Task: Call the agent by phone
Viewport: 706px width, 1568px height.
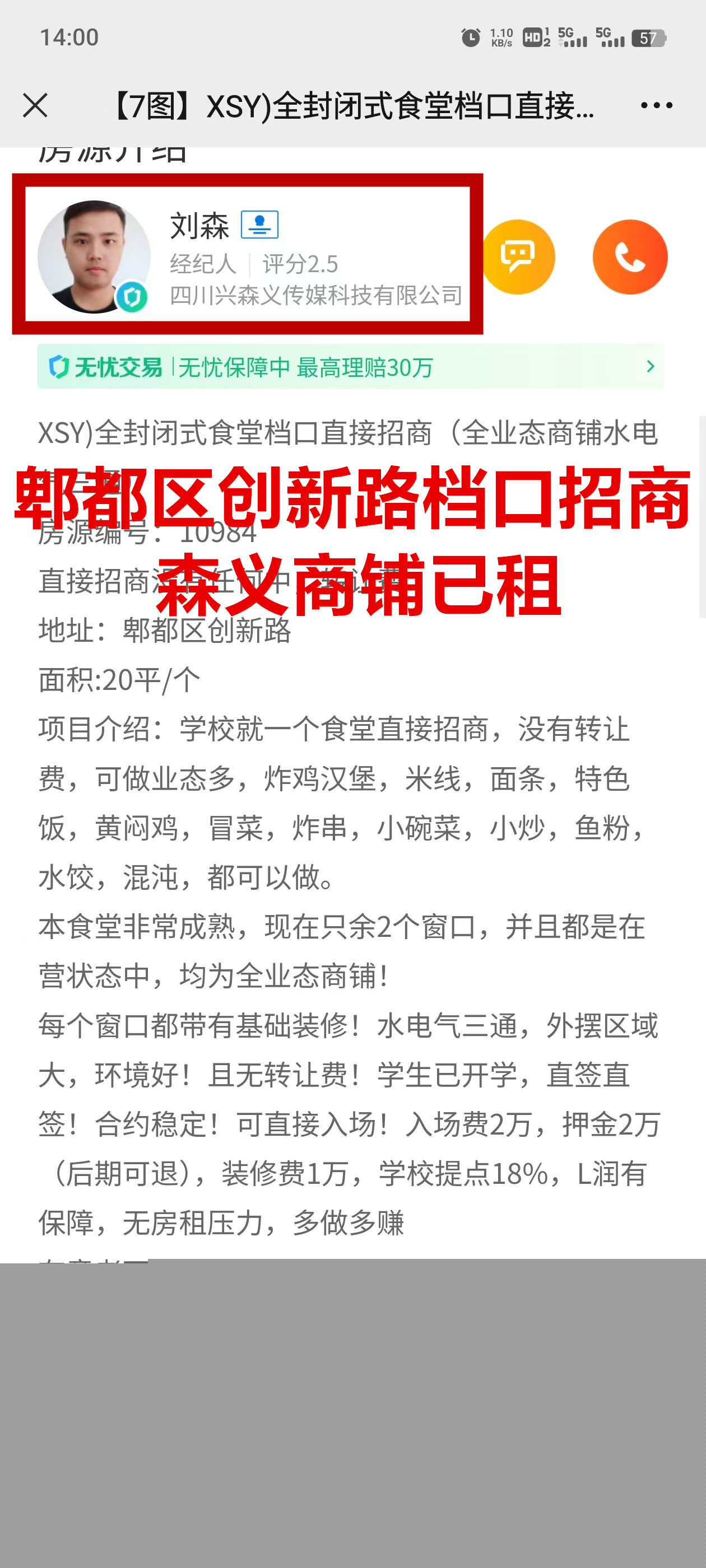Action: pyautogui.click(x=629, y=256)
